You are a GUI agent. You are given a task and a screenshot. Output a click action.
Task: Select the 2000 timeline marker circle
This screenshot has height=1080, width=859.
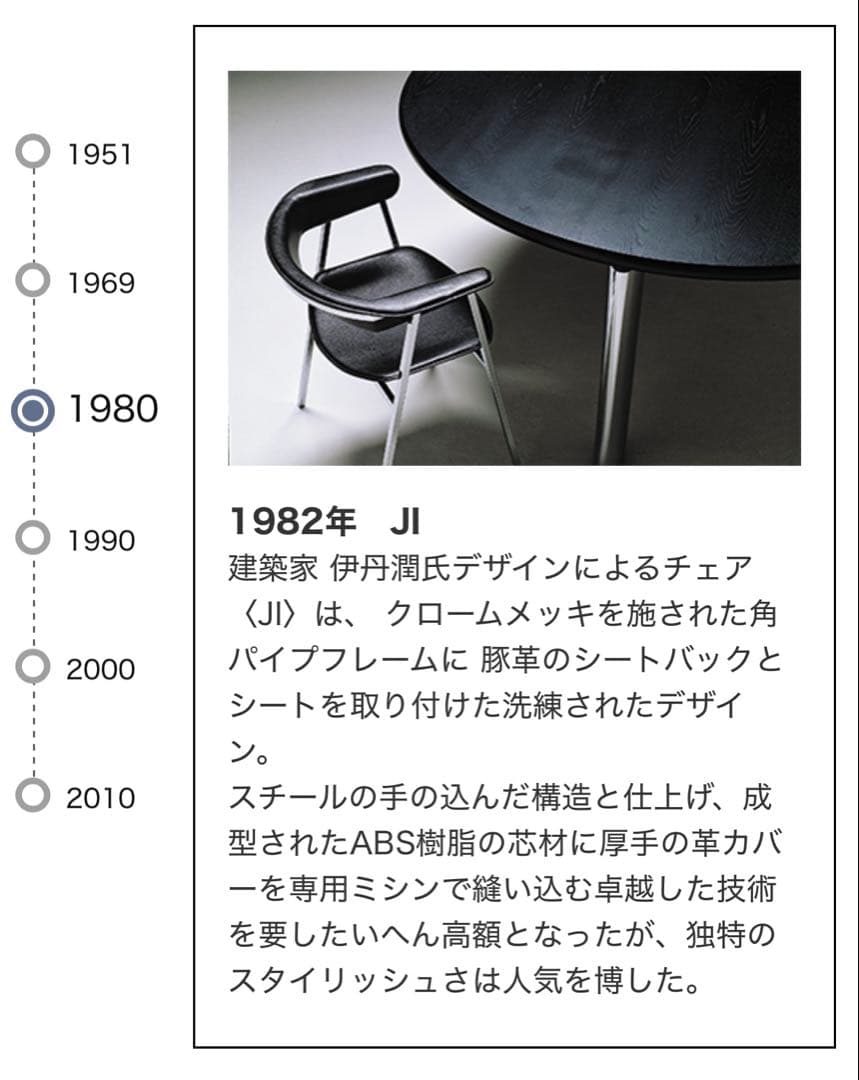[x=35, y=665]
